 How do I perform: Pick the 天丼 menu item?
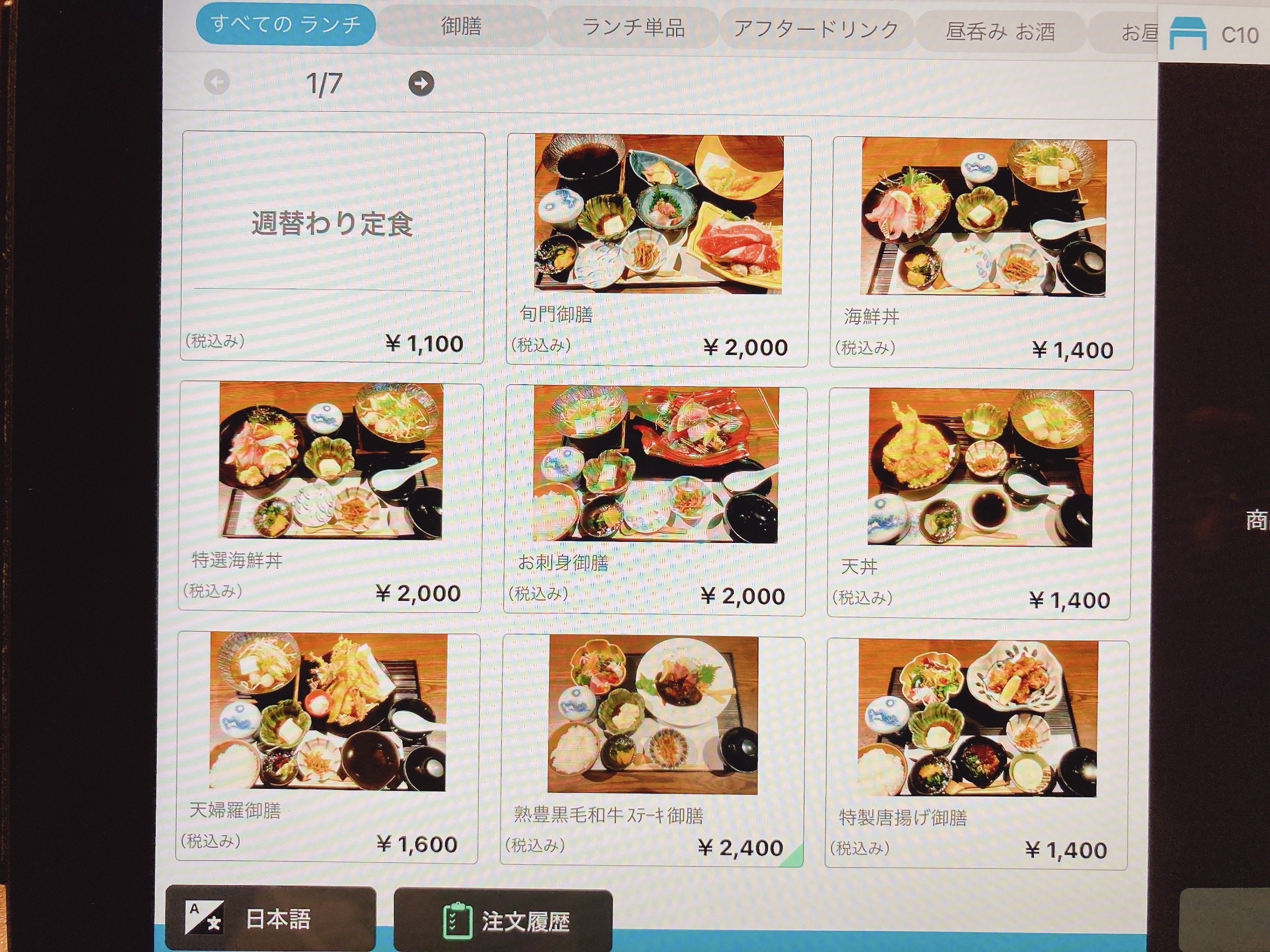pos(979,504)
